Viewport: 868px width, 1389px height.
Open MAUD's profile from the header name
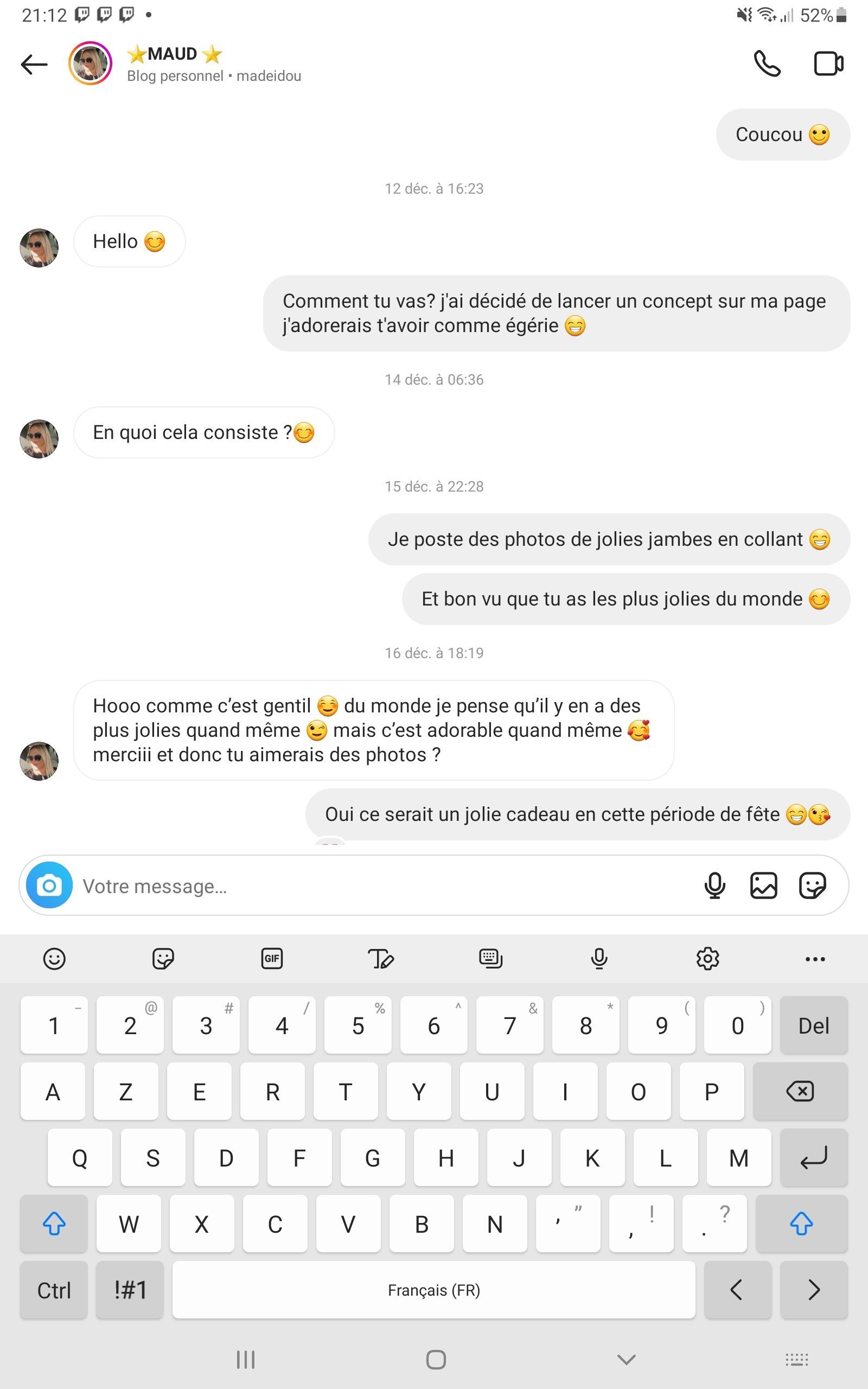(173, 54)
